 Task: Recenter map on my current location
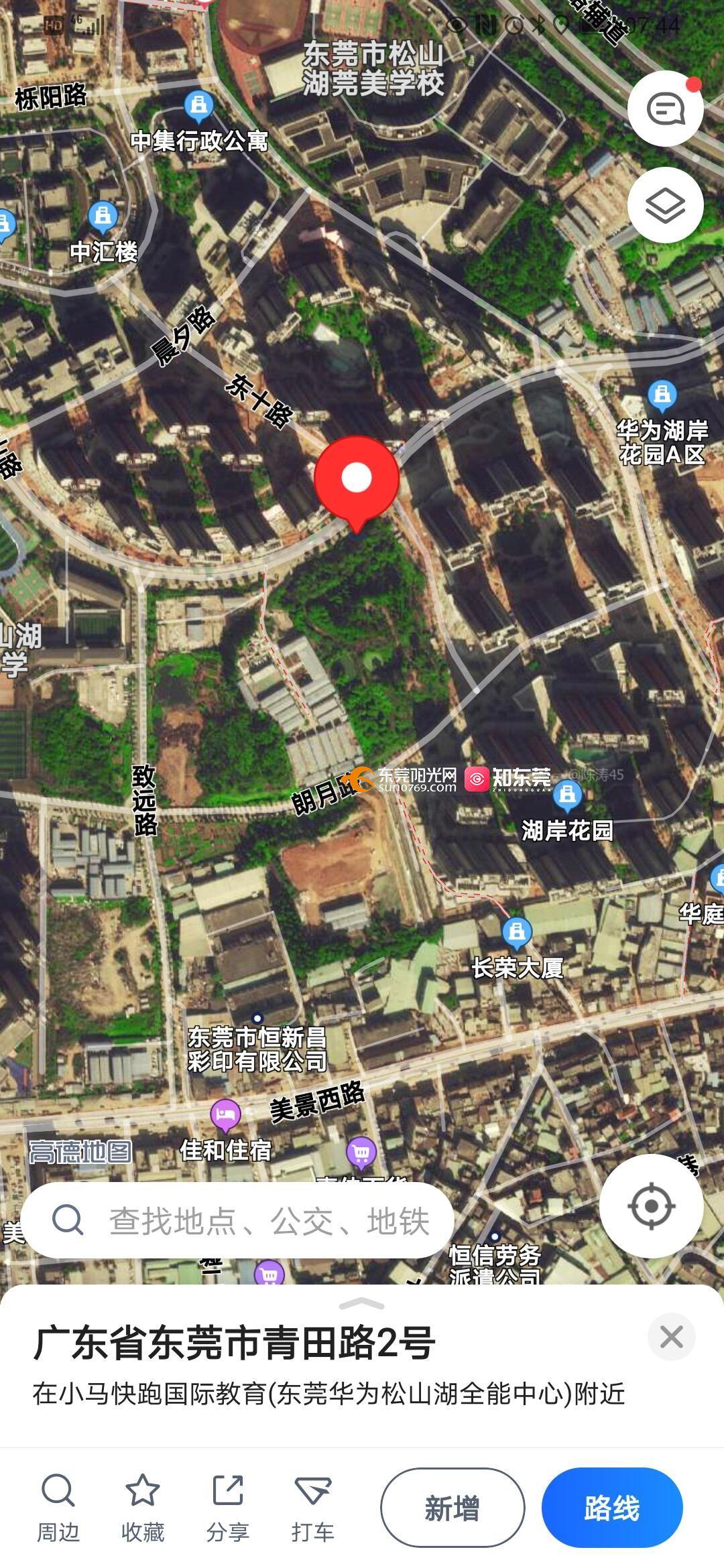(x=651, y=1206)
